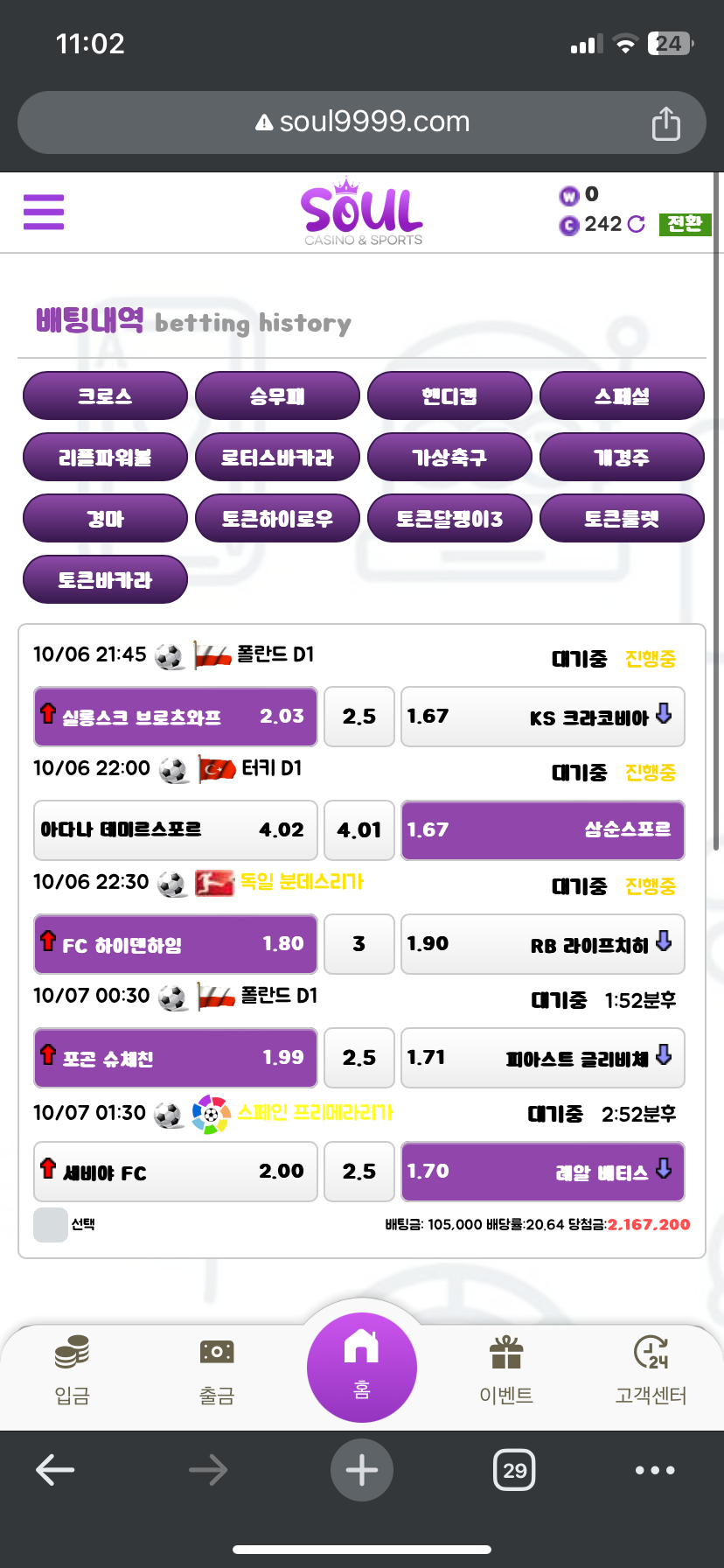Open the 이벤트 tab
The width and height of the screenshot is (724, 1568).
click(x=506, y=1369)
